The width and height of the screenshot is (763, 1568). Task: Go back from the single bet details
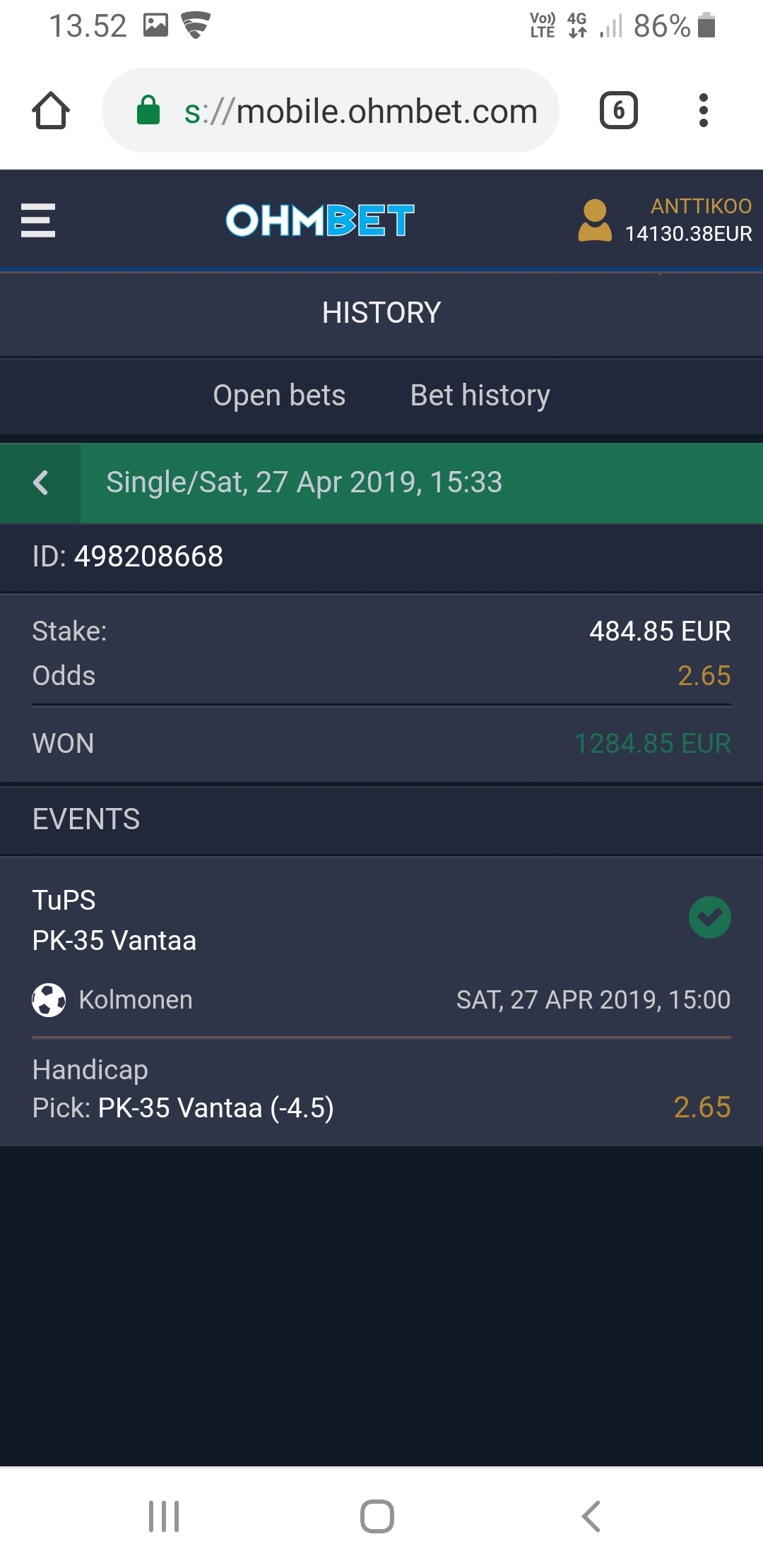pos(41,483)
